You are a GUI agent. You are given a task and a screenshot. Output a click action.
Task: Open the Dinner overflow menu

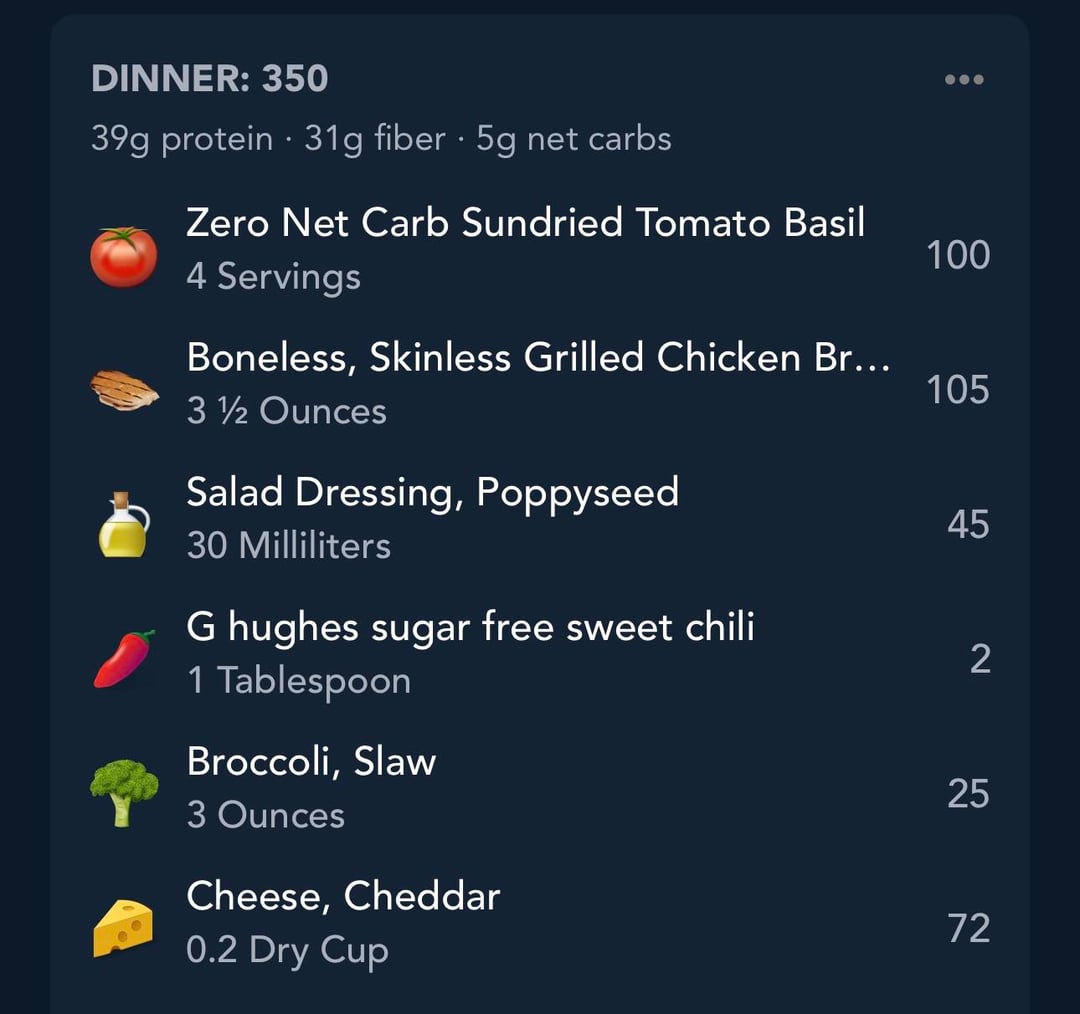(964, 80)
